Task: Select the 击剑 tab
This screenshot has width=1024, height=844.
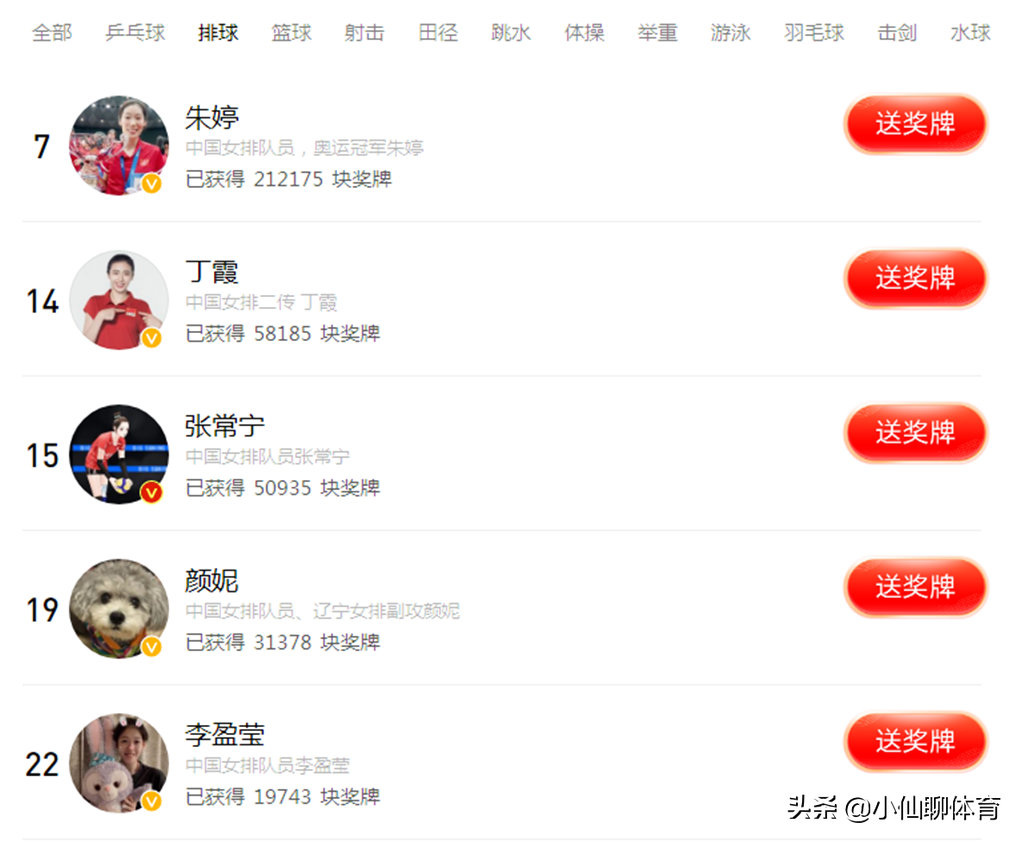Action: coord(897,33)
